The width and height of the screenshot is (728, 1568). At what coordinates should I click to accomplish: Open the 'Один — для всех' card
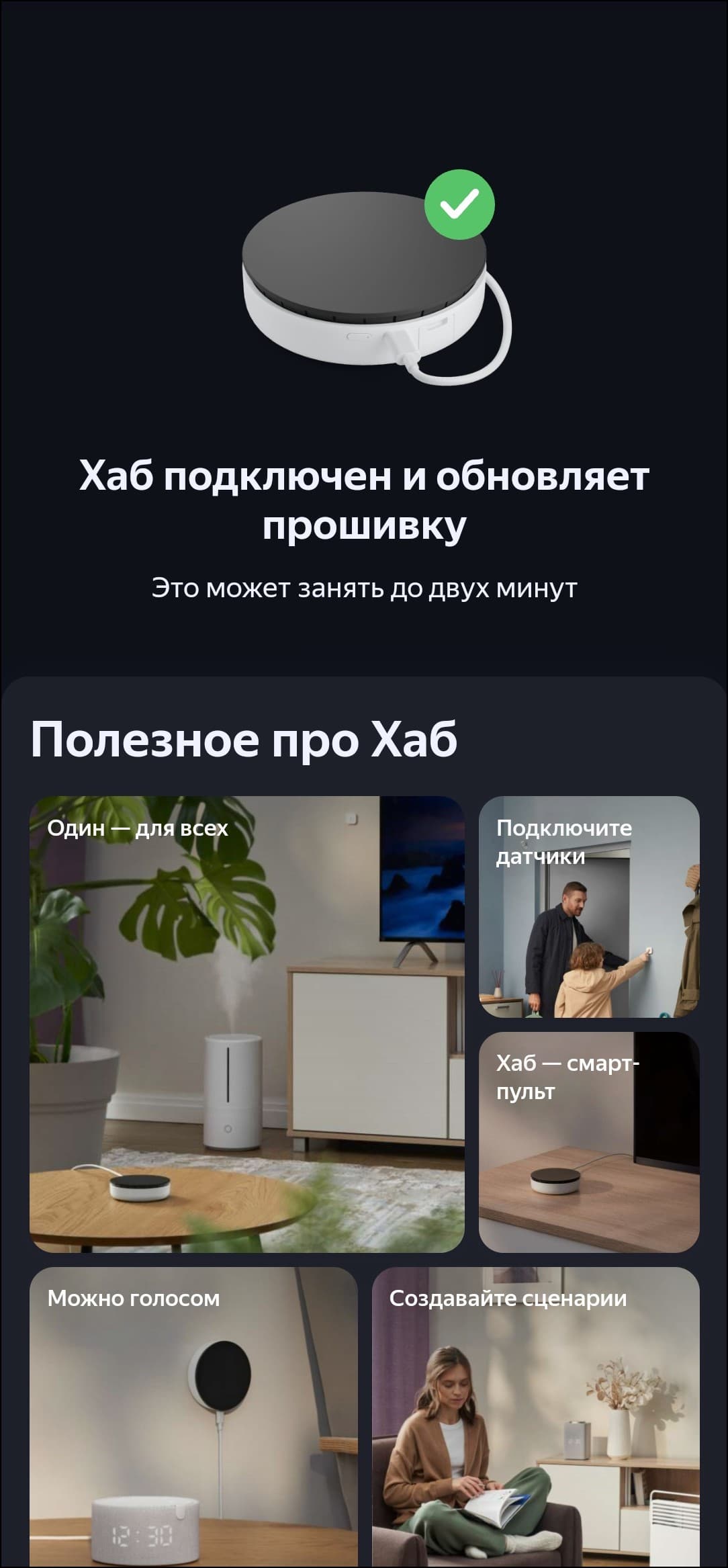[246, 1024]
